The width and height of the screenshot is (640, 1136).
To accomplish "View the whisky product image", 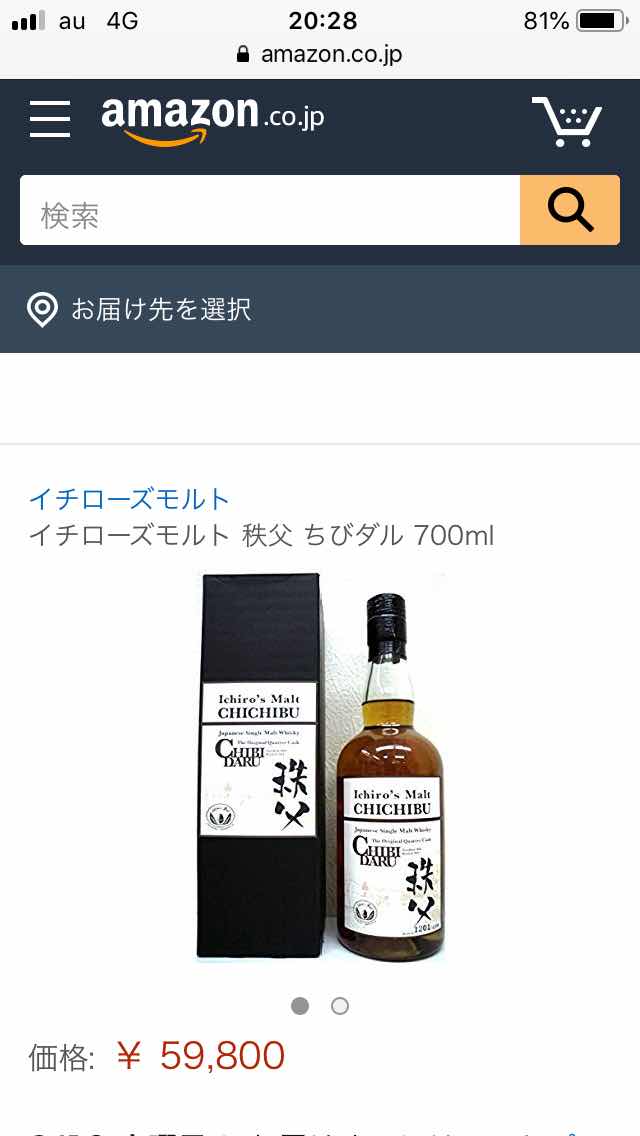I will click(320, 768).
